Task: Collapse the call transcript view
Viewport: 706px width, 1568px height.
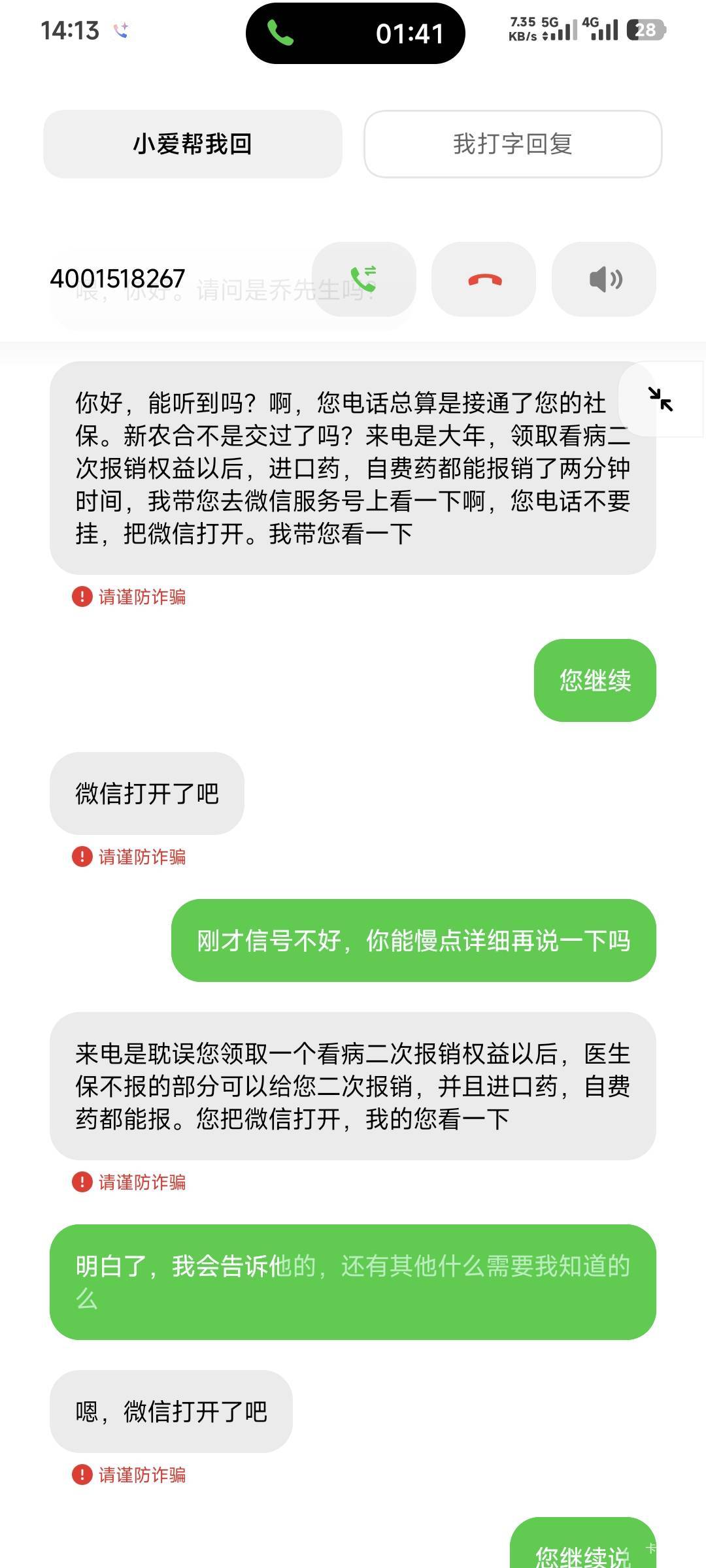Action: 660,399
